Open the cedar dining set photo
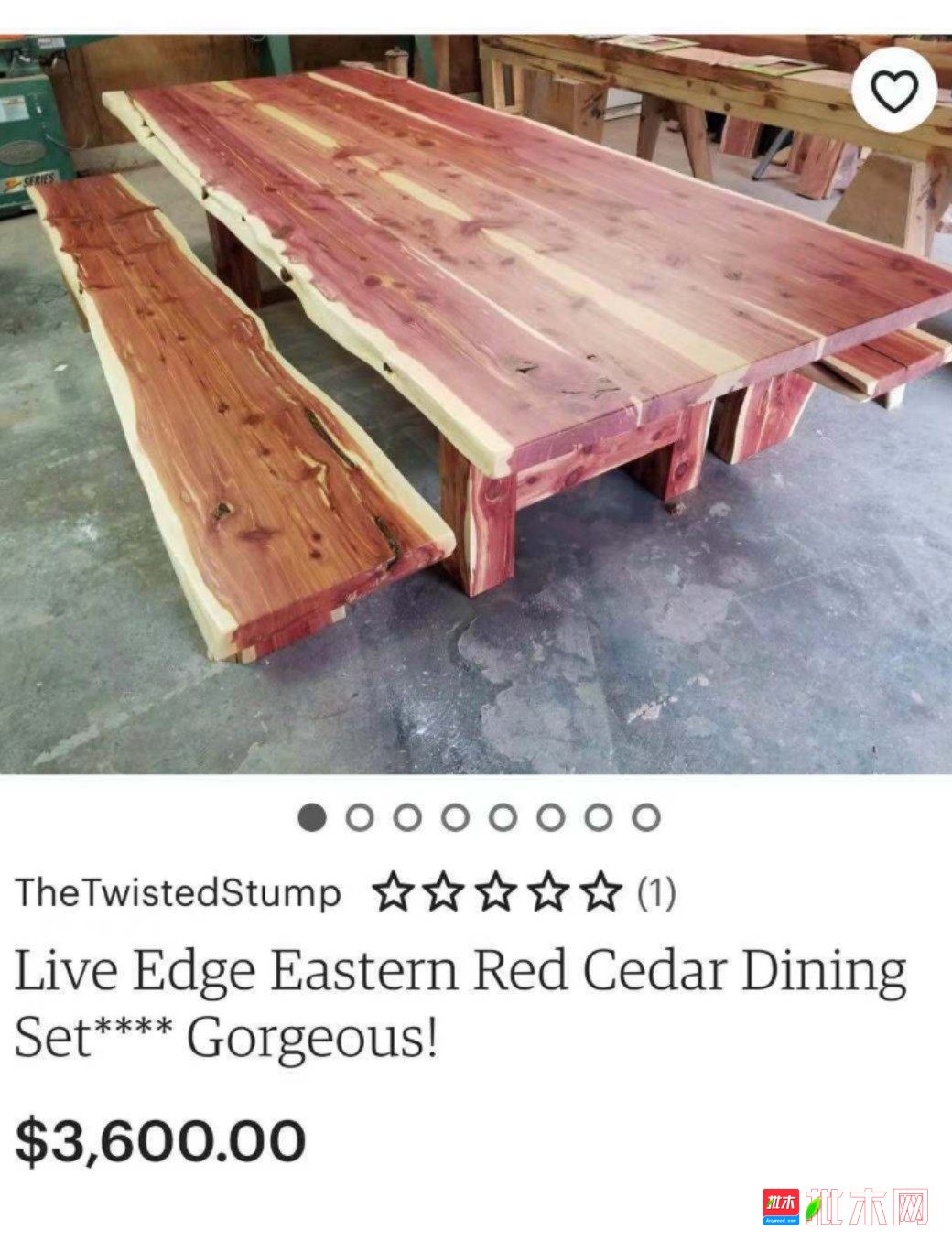 (476, 403)
